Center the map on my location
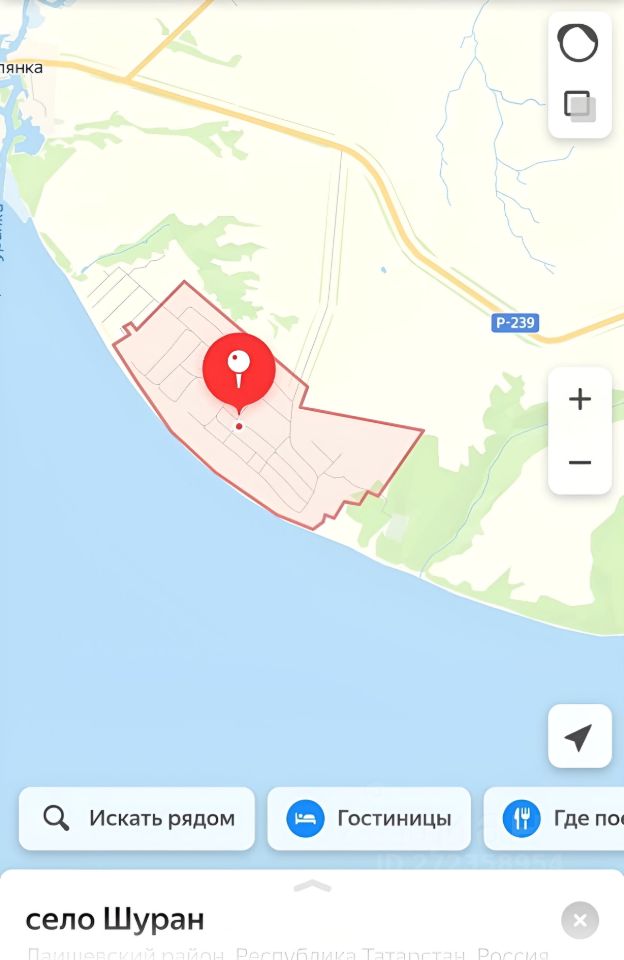The height and width of the screenshot is (960, 624). point(579,737)
